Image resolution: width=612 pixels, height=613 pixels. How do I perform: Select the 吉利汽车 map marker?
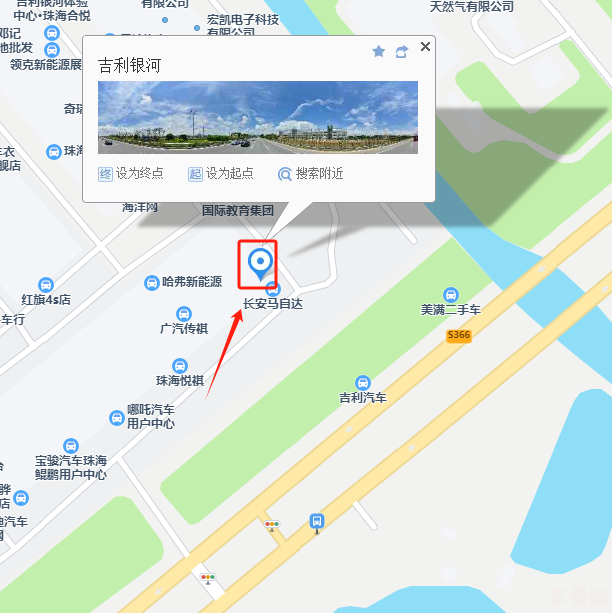[362, 383]
